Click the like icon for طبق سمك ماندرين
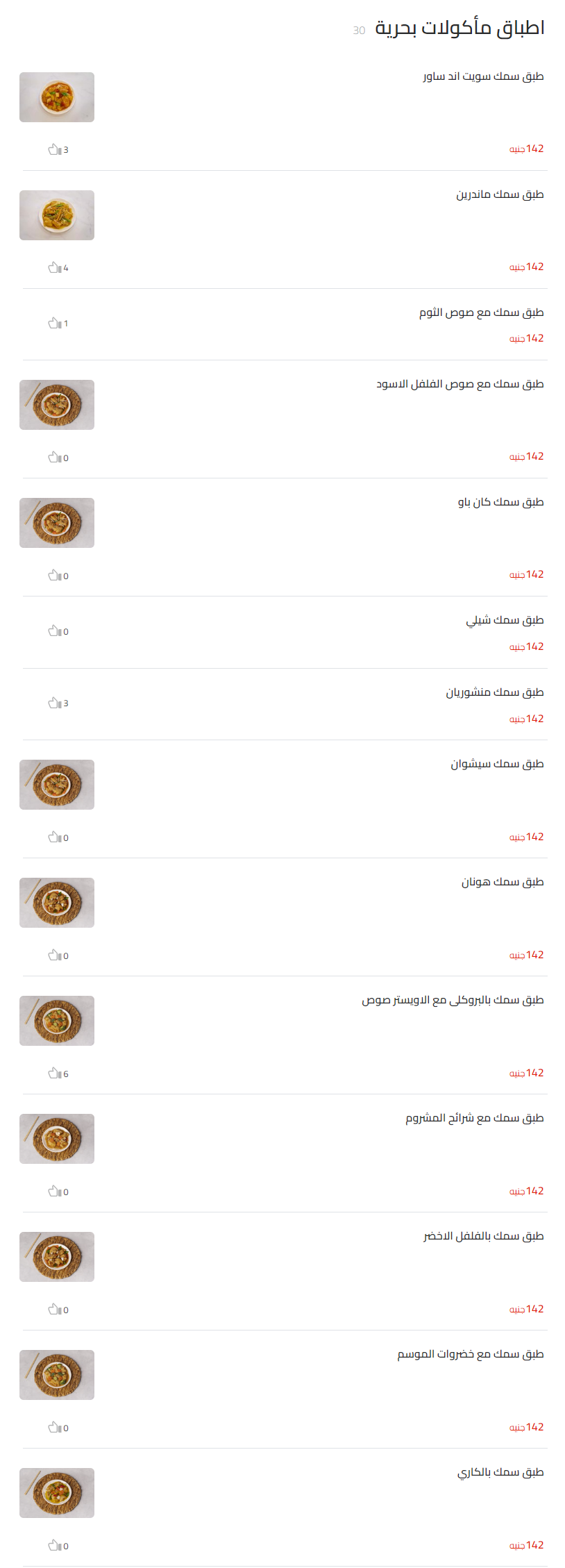Image resolution: width=565 pixels, height=1568 pixels. (x=54, y=267)
